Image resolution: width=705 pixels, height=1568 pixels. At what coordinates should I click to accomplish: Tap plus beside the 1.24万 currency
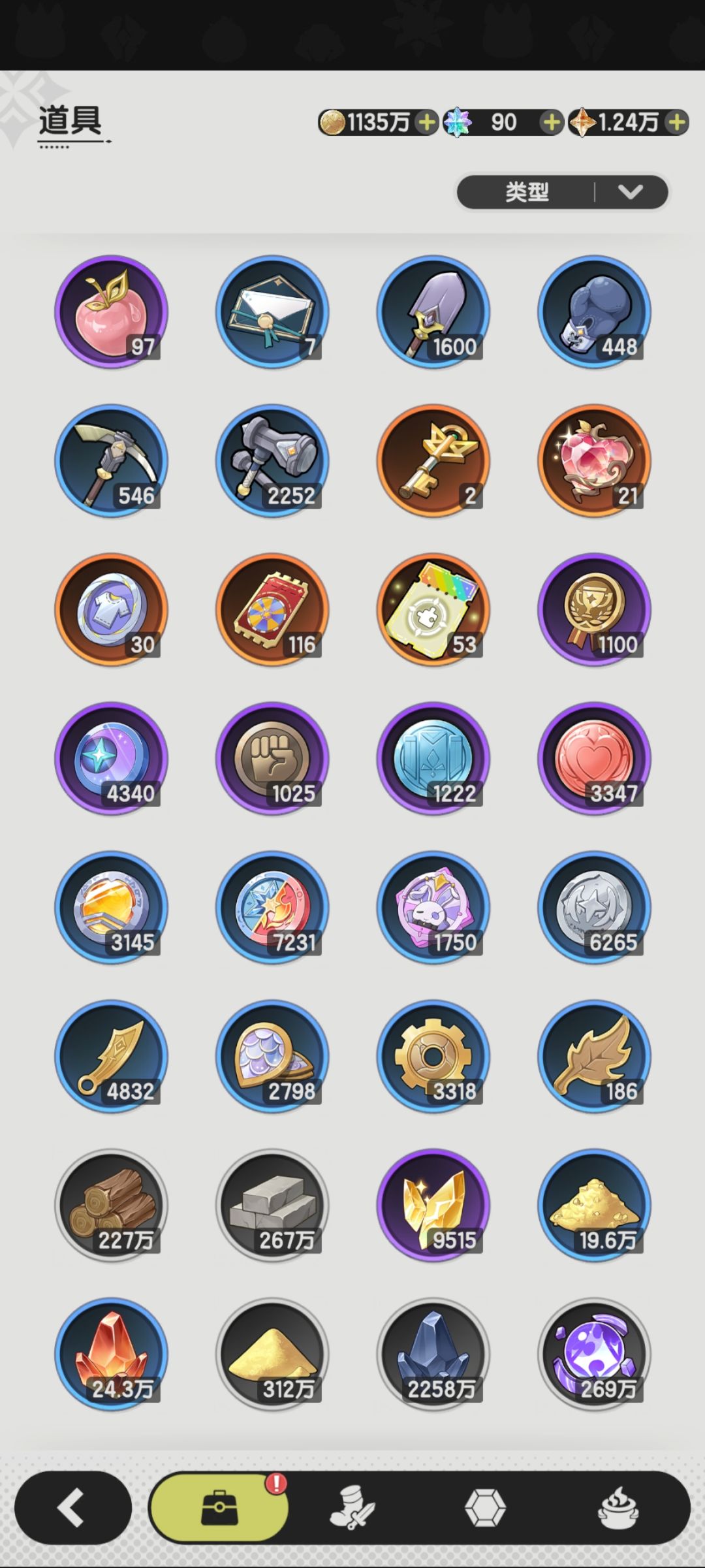click(678, 122)
